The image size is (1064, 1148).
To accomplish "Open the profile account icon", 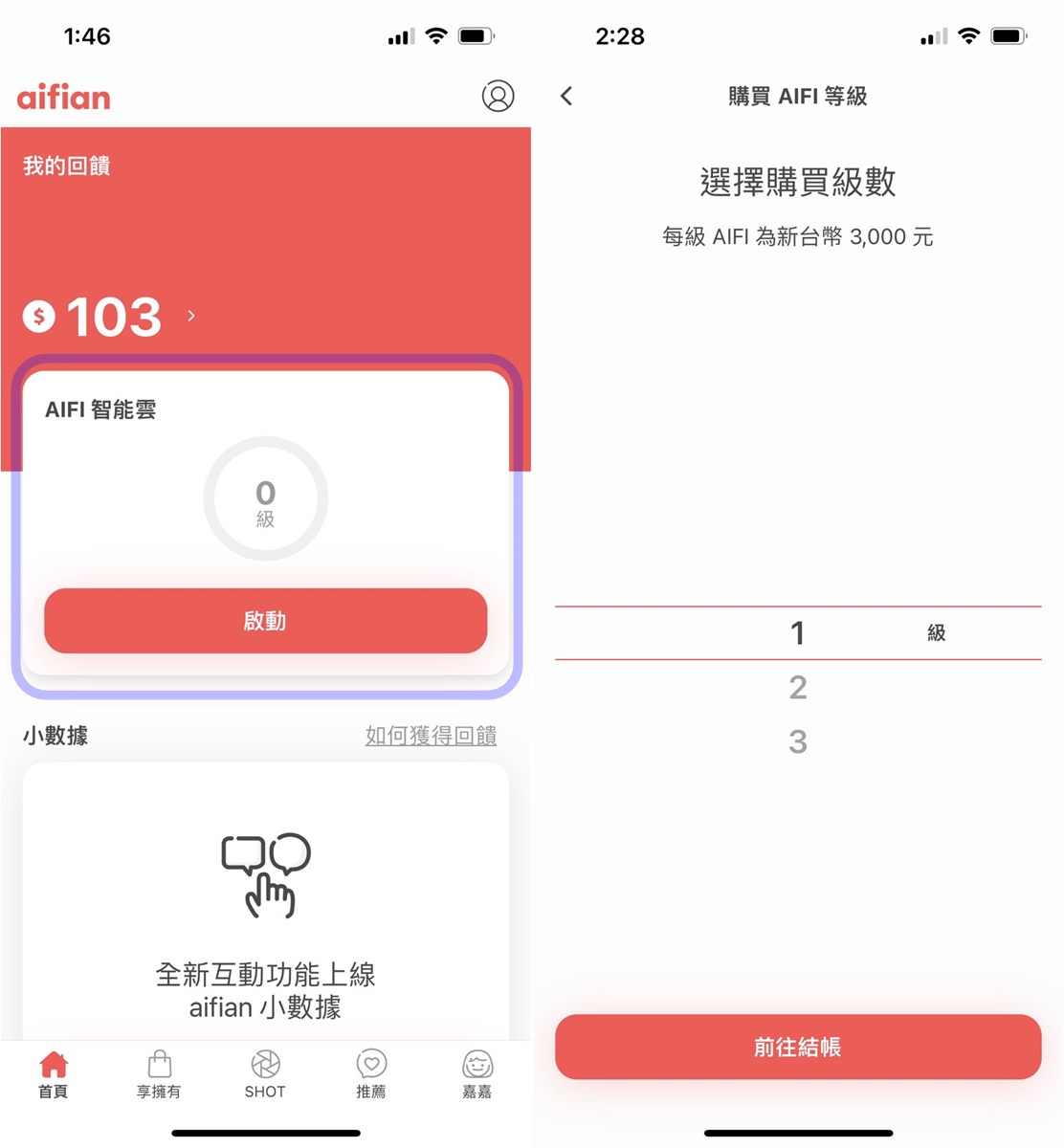I will point(498,96).
